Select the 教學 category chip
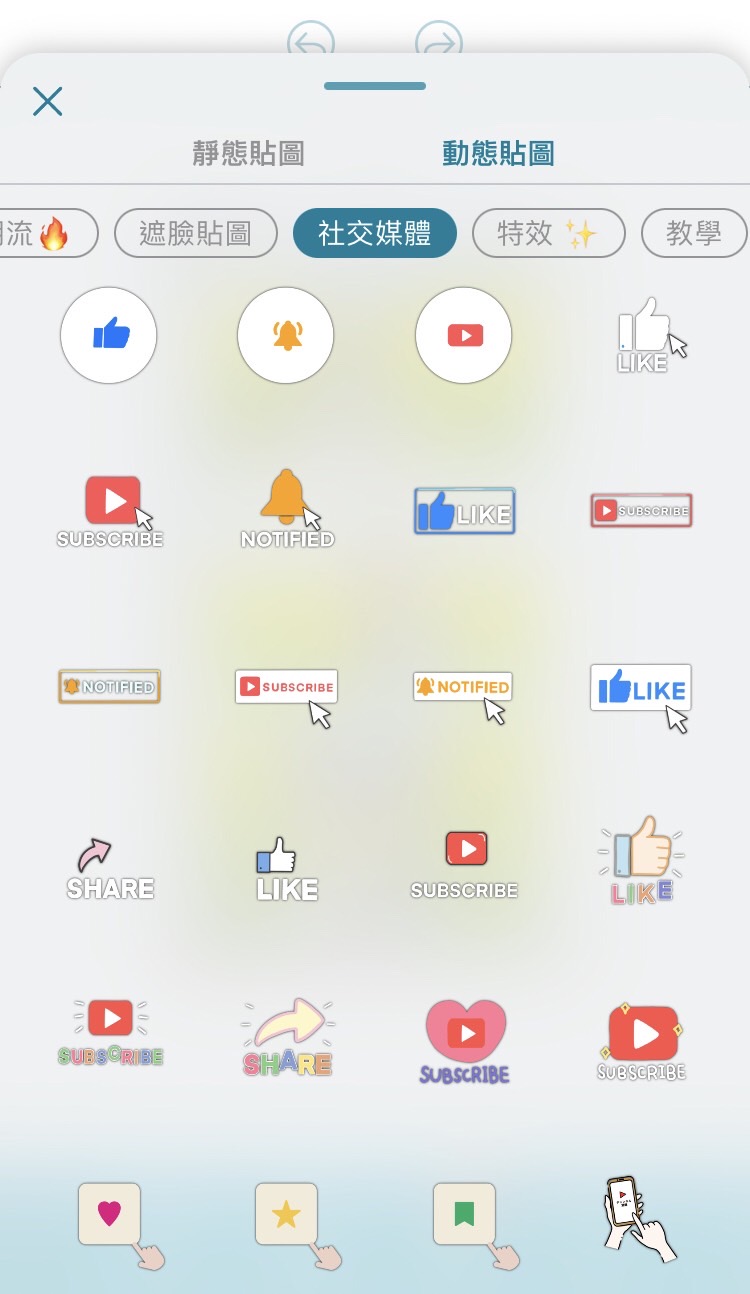 click(x=693, y=234)
